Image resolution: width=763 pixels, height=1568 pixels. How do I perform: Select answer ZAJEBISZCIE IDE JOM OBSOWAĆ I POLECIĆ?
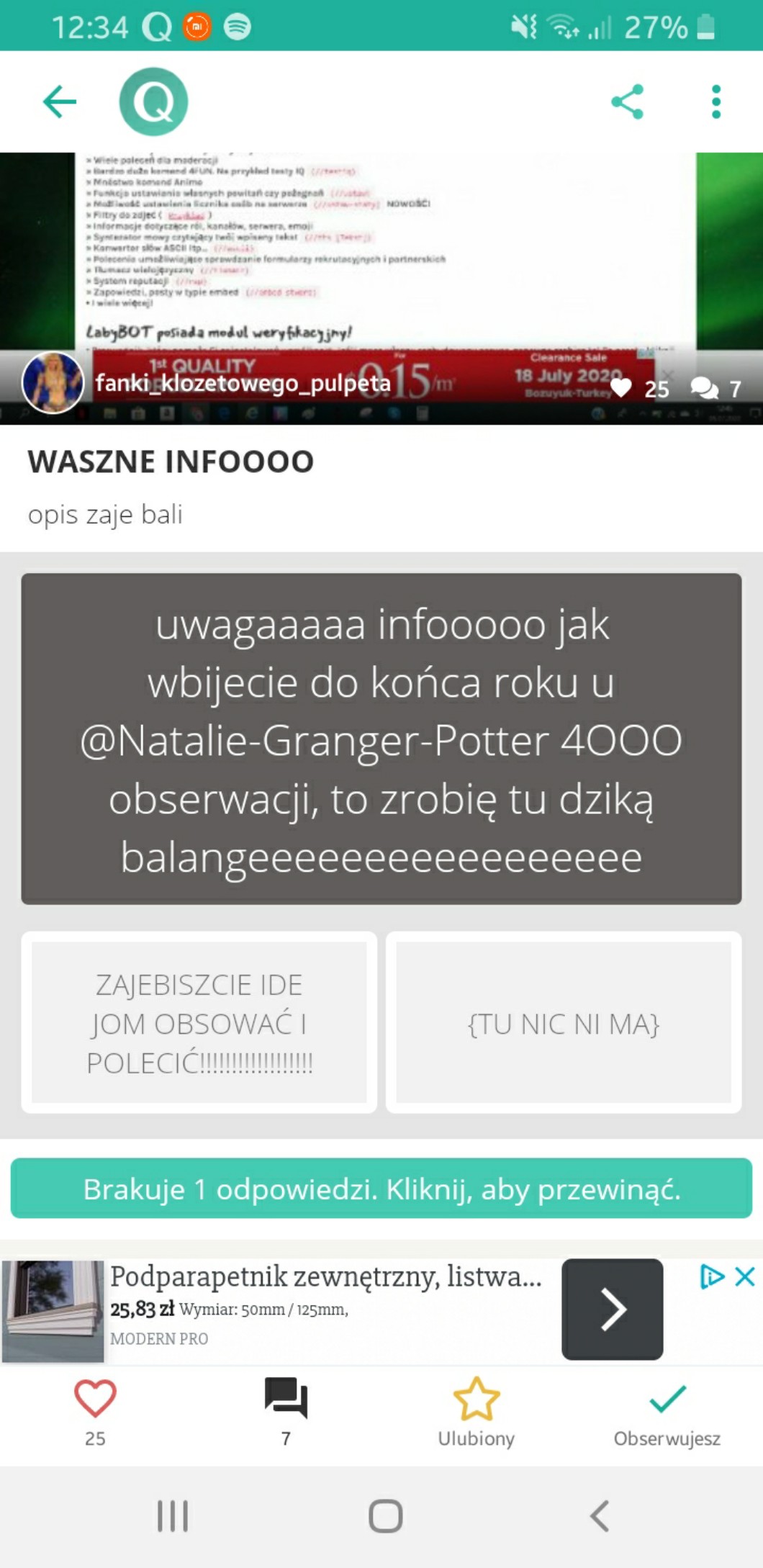click(x=199, y=1022)
